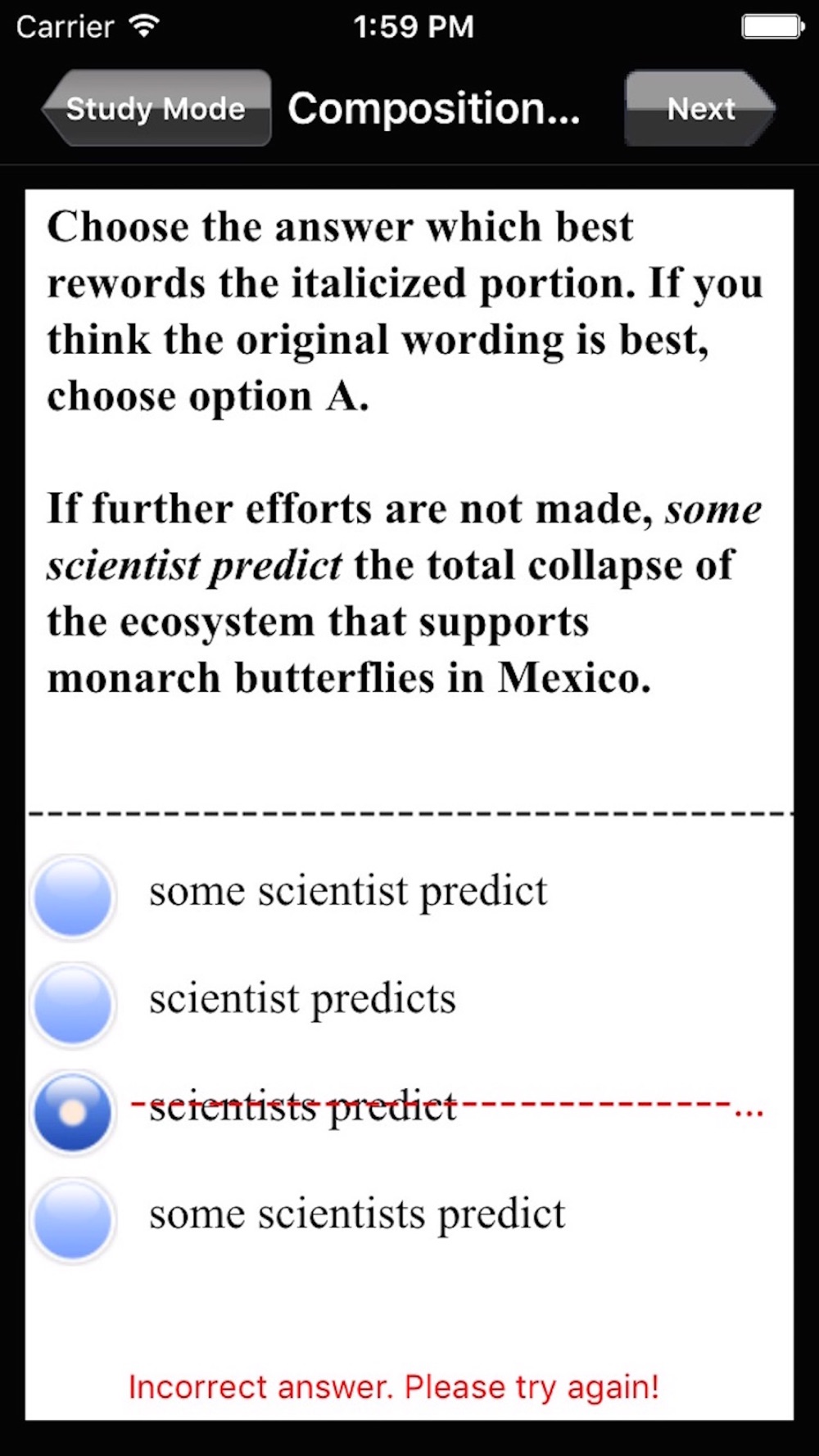Go to the Next question
Screen dimensions: 819x1456
[x=699, y=108]
